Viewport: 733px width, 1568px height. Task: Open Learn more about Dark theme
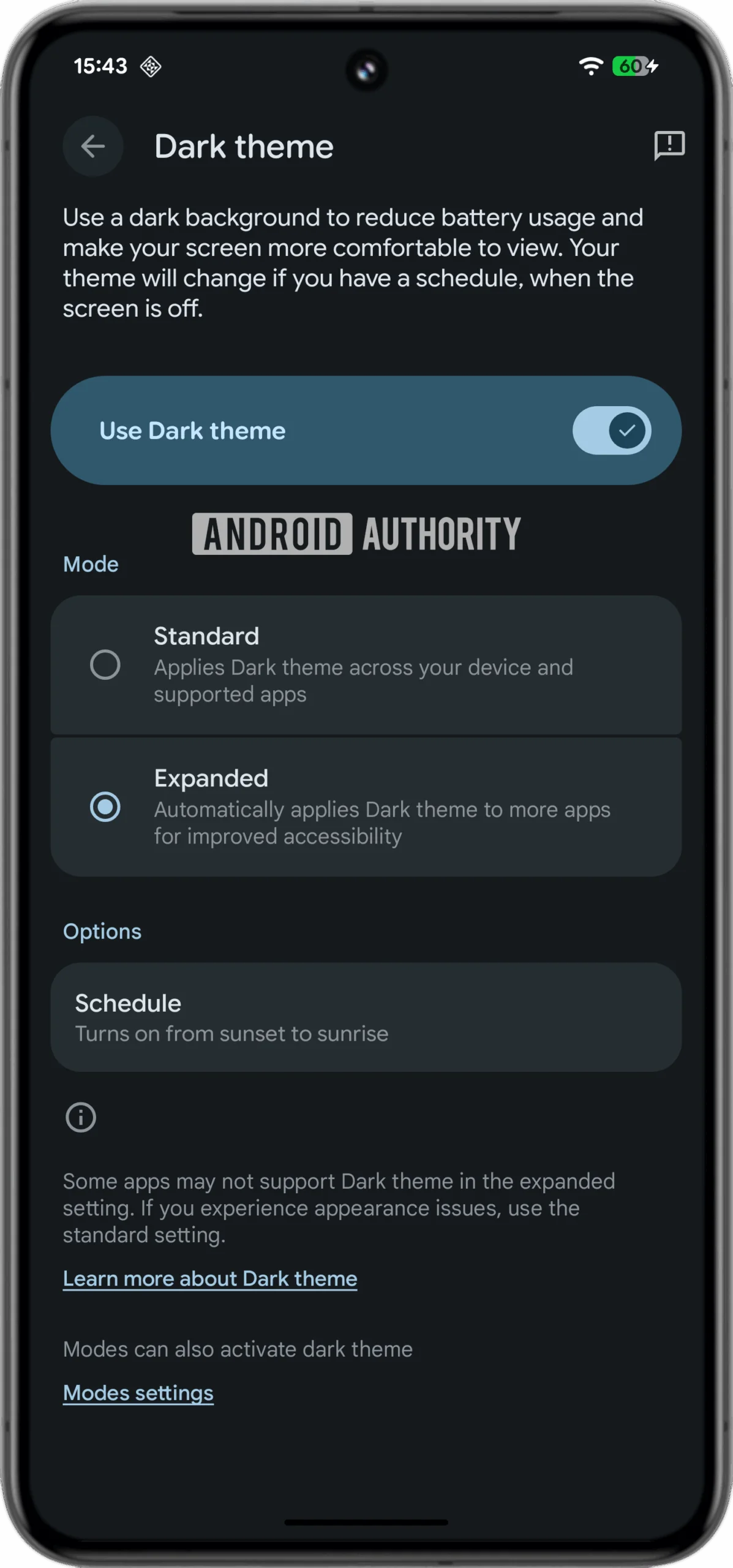pos(210,1278)
